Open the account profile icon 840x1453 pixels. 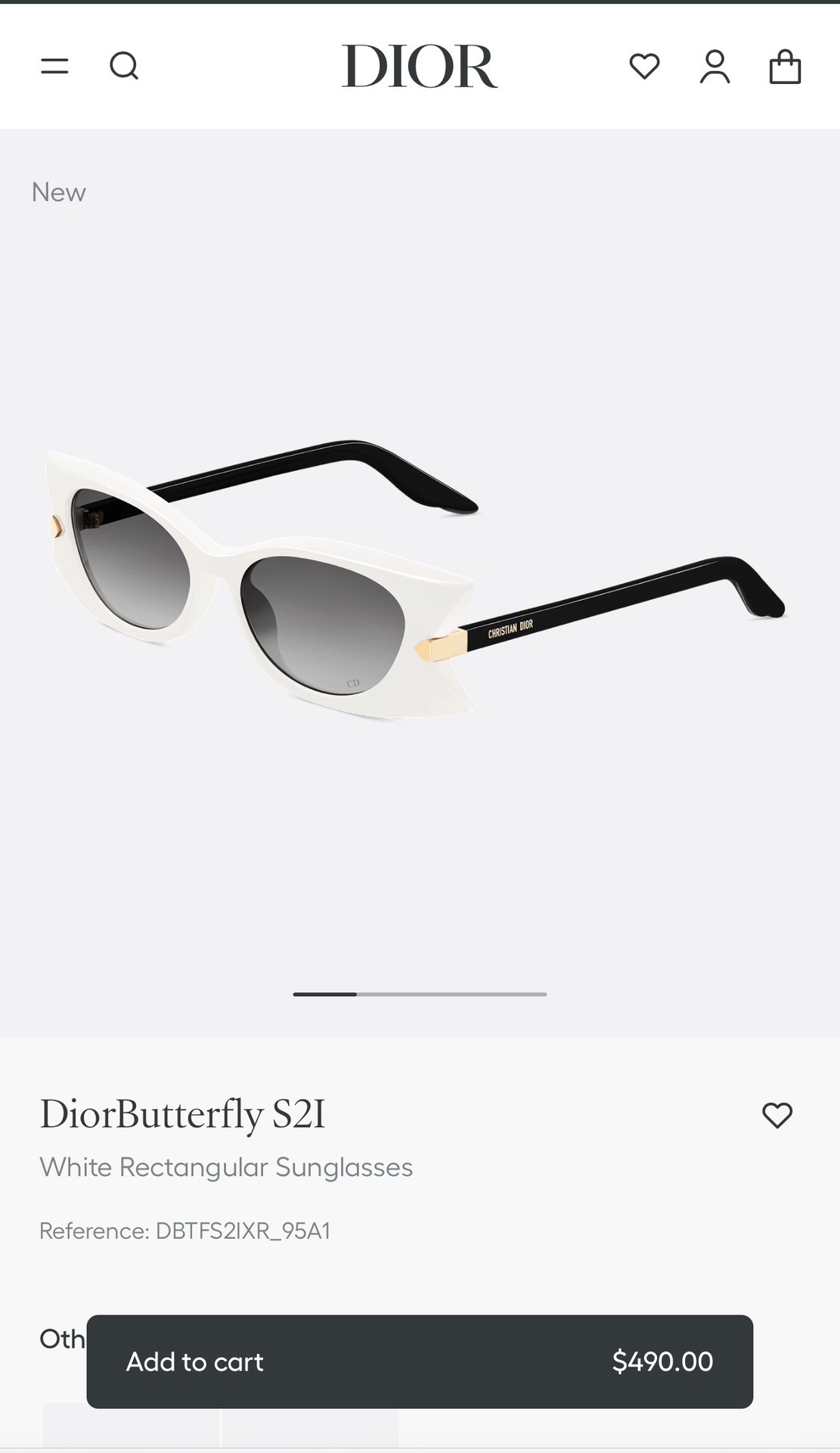[x=714, y=67]
